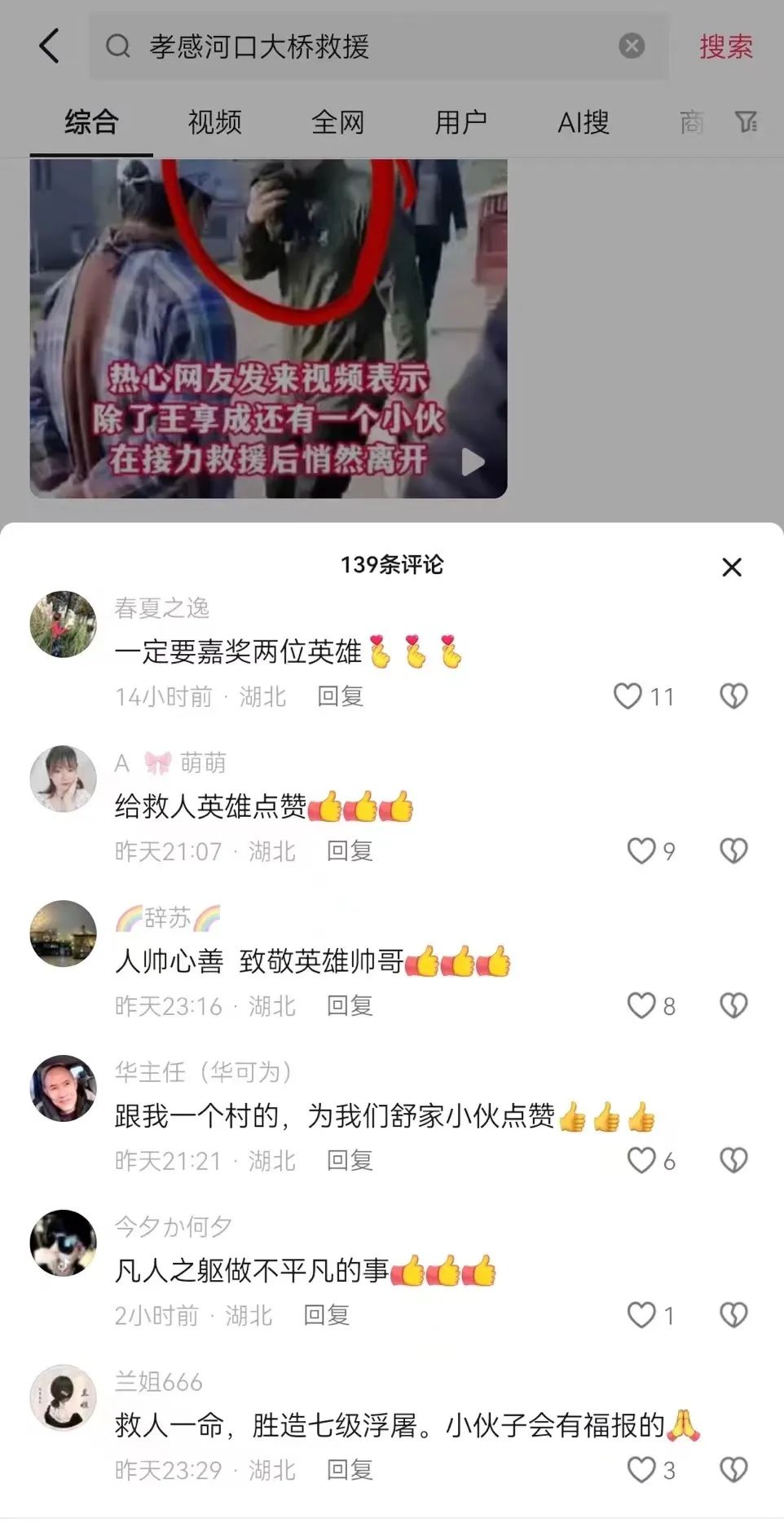Viewport: 784px width, 1523px height.
Task: Open the AI搜 tab
Action: (583, 122)
